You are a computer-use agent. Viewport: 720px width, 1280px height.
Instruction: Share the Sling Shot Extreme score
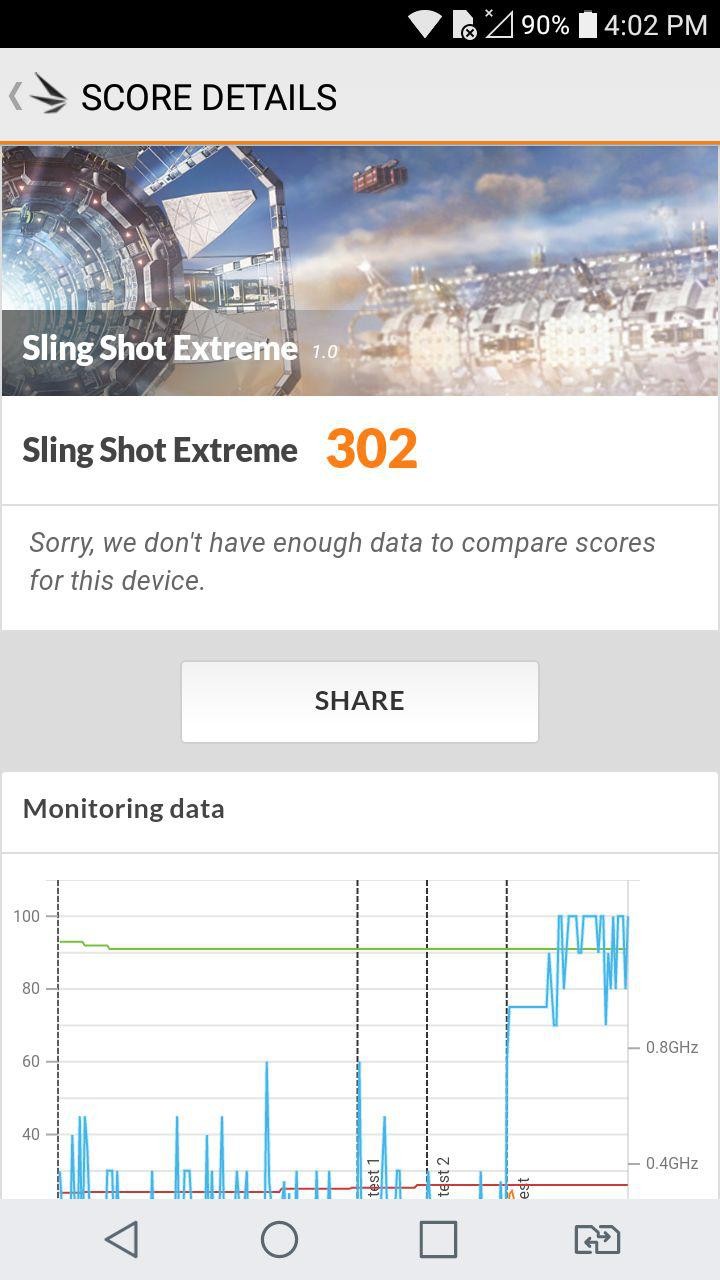[360, 701]
